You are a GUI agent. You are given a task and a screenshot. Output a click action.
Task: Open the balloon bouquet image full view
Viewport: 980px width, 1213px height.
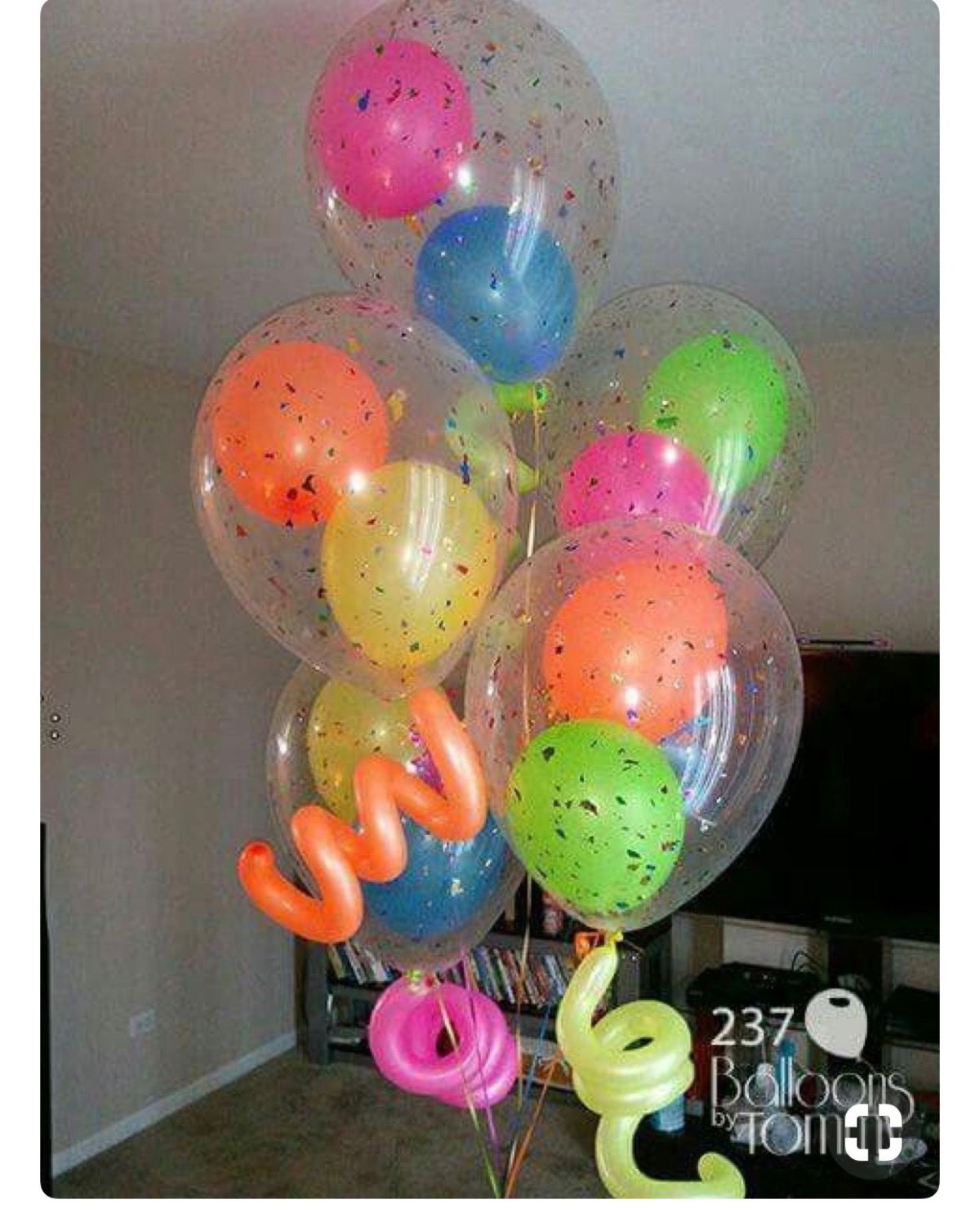490,572
